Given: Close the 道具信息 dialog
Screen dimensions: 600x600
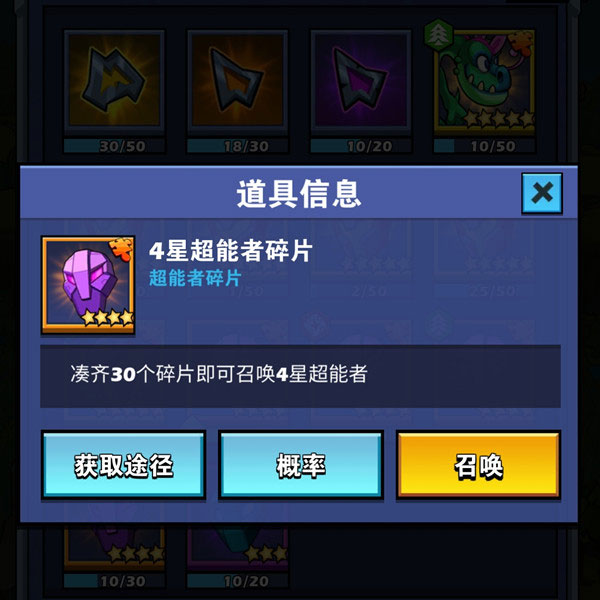Looking at the screenshot, I should pyautogui.click(x=541, y=193).
